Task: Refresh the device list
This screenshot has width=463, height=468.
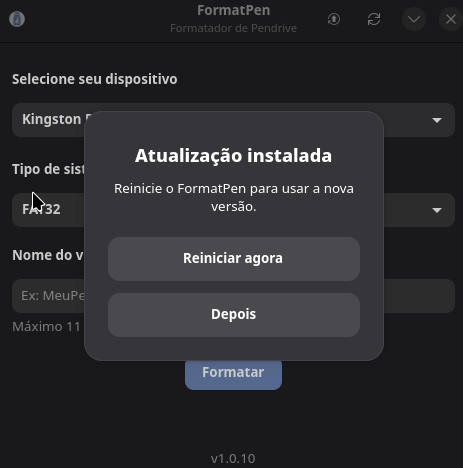Action: 374,19
